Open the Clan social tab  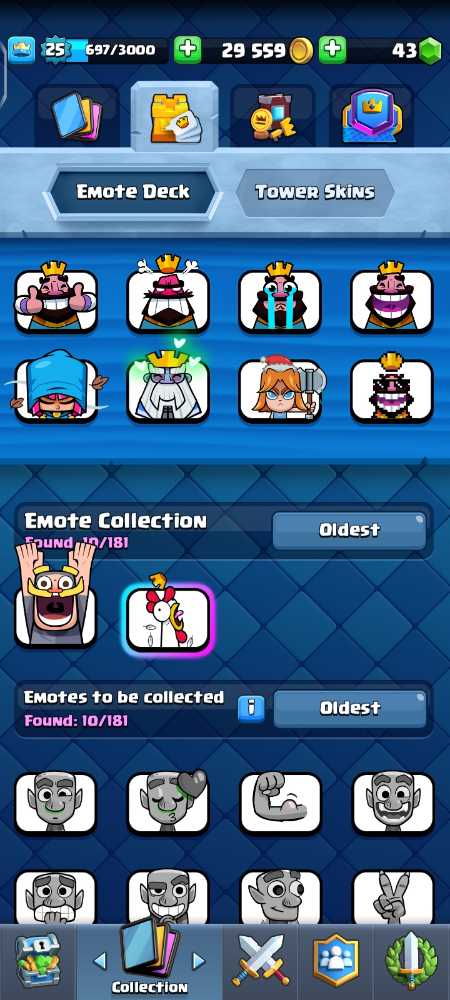(336, 961)
